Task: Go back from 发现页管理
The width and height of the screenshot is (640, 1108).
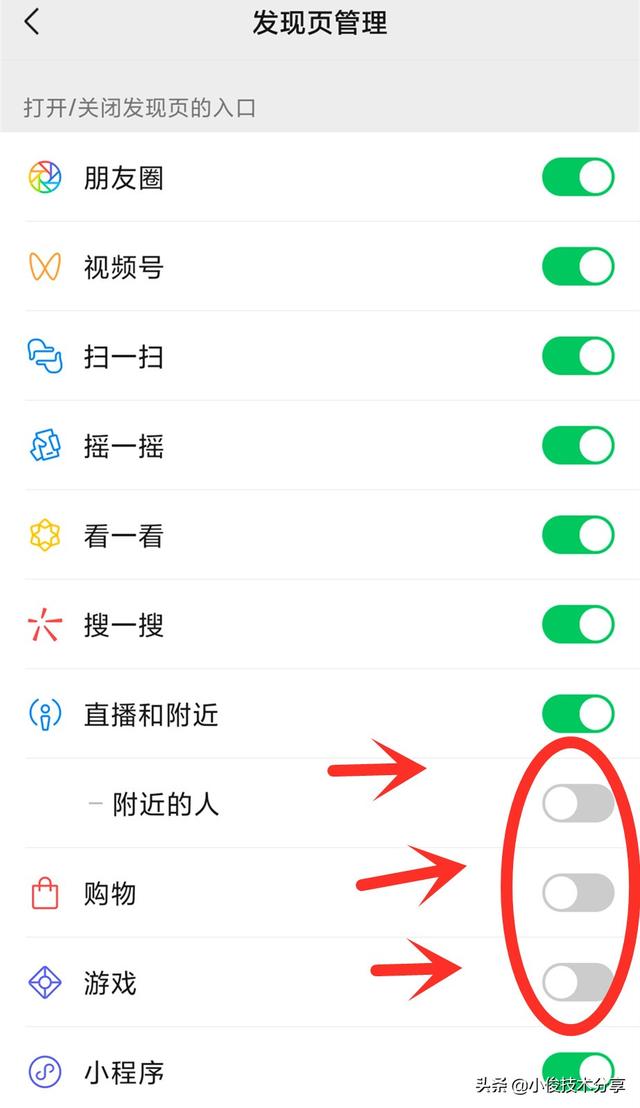Action: (x=33, y=22)
